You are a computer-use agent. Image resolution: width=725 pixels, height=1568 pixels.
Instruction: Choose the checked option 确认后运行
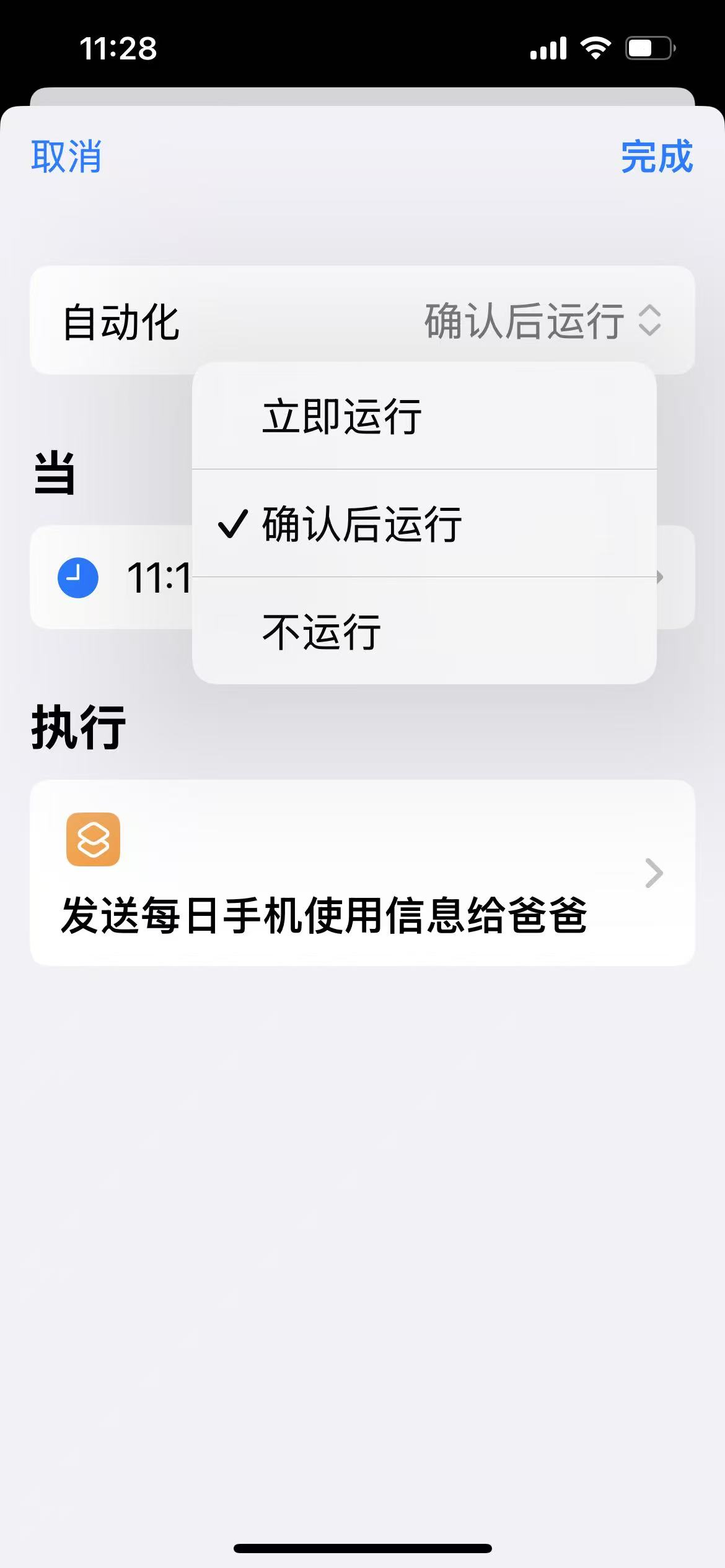(362, 525)
